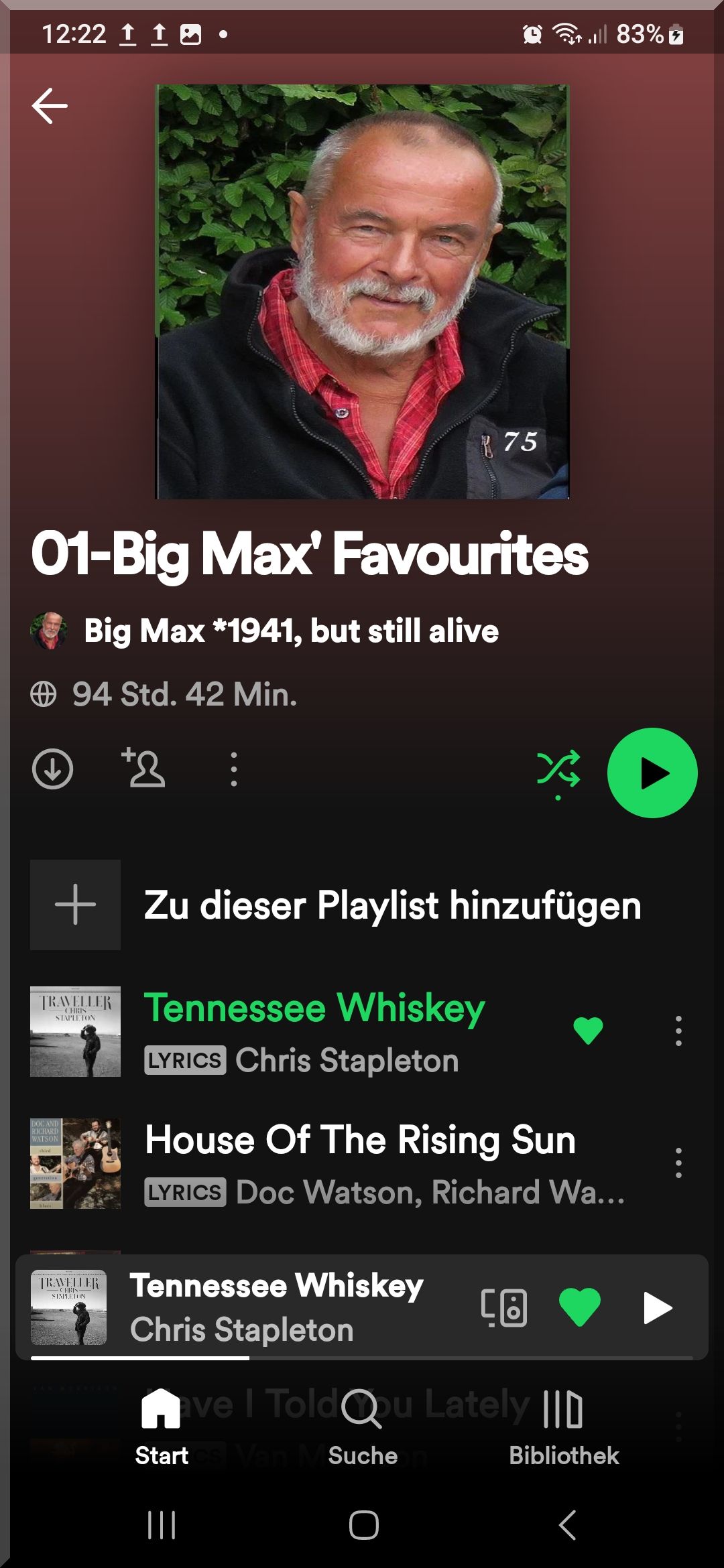Image resolution: width=724 pixels, height=1568 pixels.
Task: Open options for House Of The Rising Sun
Action: [678, 1163]
